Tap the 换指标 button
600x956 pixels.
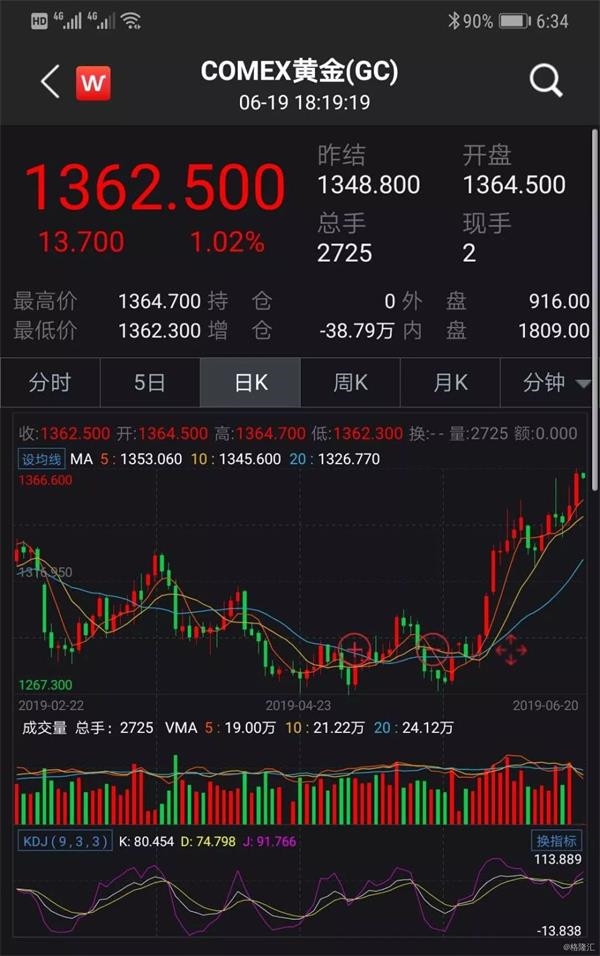[x=555, y=841]
